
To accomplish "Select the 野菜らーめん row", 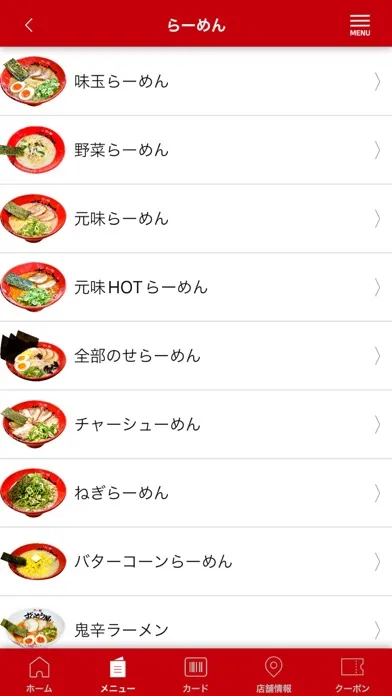I will [196, 150].
